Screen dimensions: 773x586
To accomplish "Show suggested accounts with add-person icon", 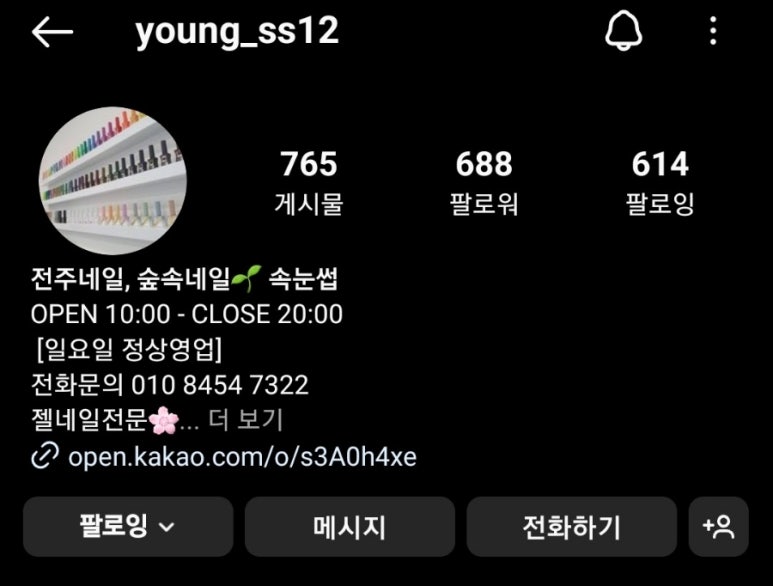I will point(718,526).
